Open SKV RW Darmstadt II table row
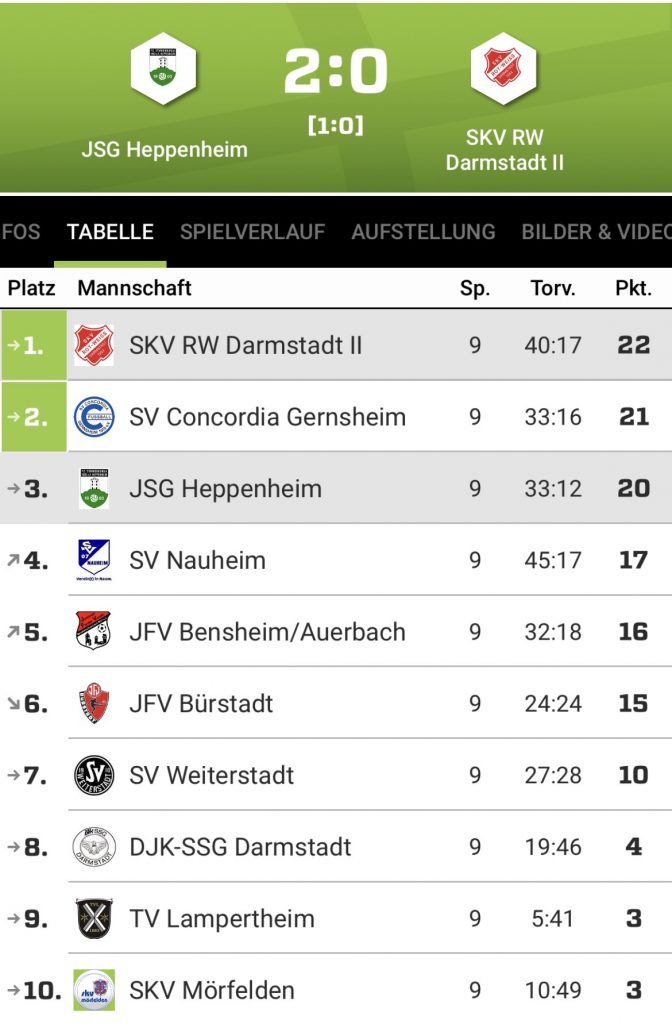The image size is (672, 1024). pyautogui.click(x=245, y=345)
